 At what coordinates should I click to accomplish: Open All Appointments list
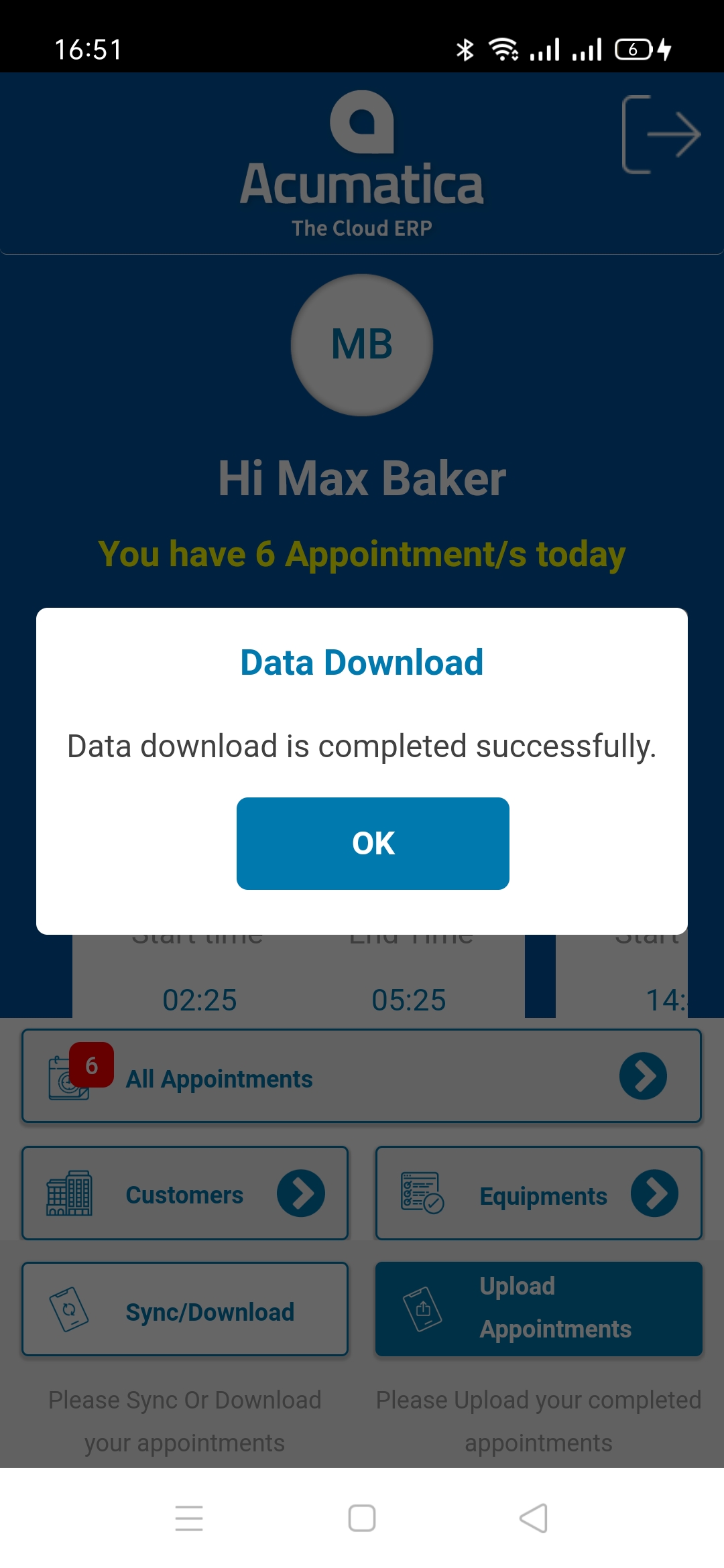click(361, 1076)
